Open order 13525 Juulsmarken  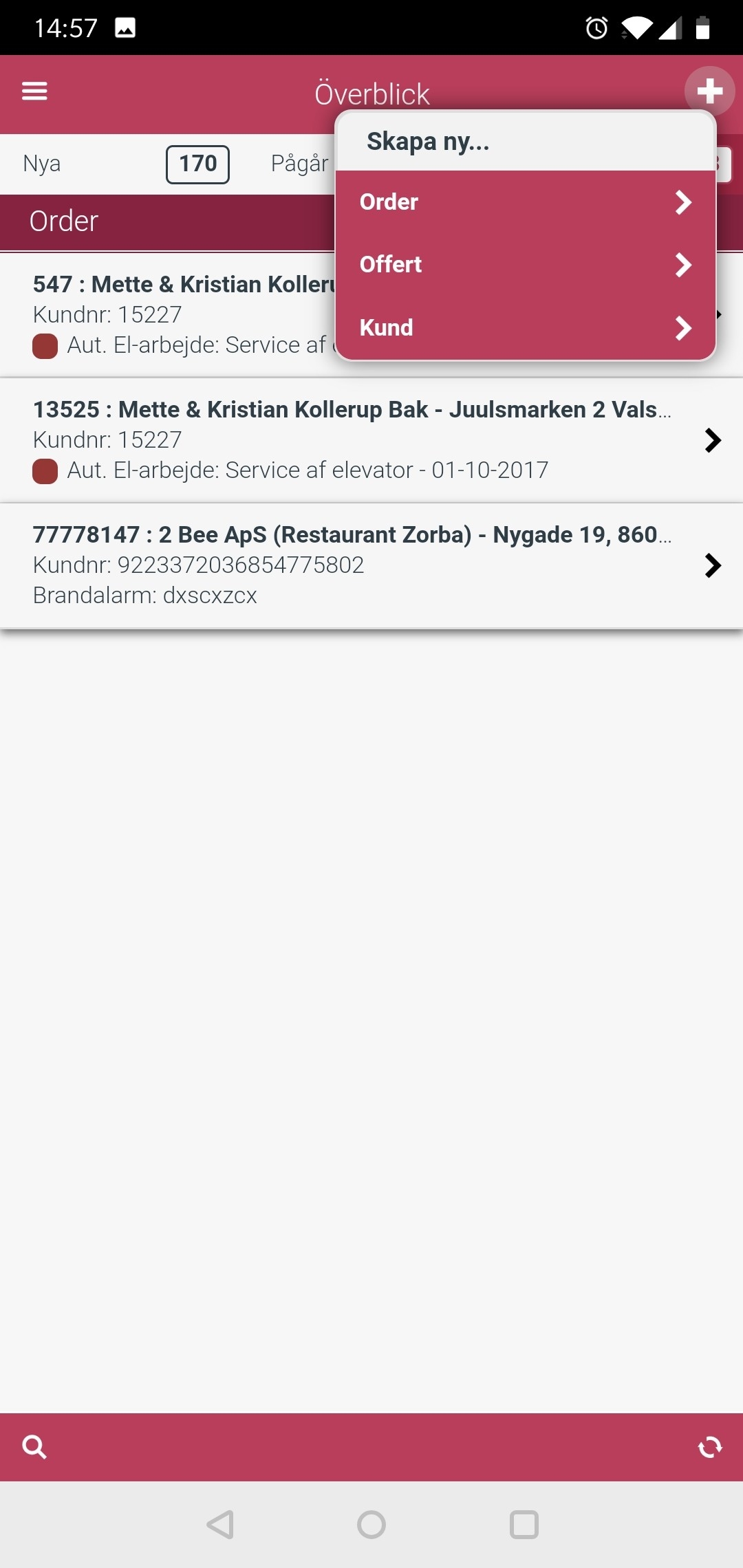(x=371, y=440)
